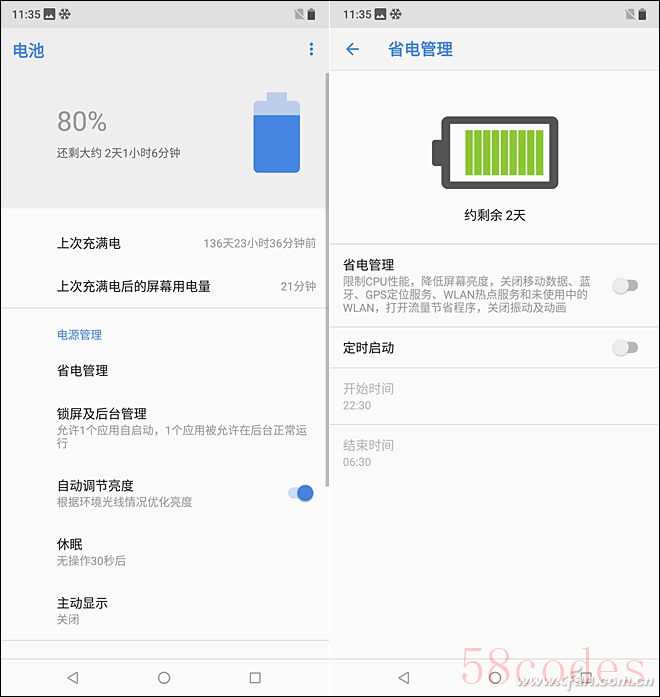Turn on the 定时启动 switch
The width and height of the screenshot is (660, 697).
coord(625,348)
